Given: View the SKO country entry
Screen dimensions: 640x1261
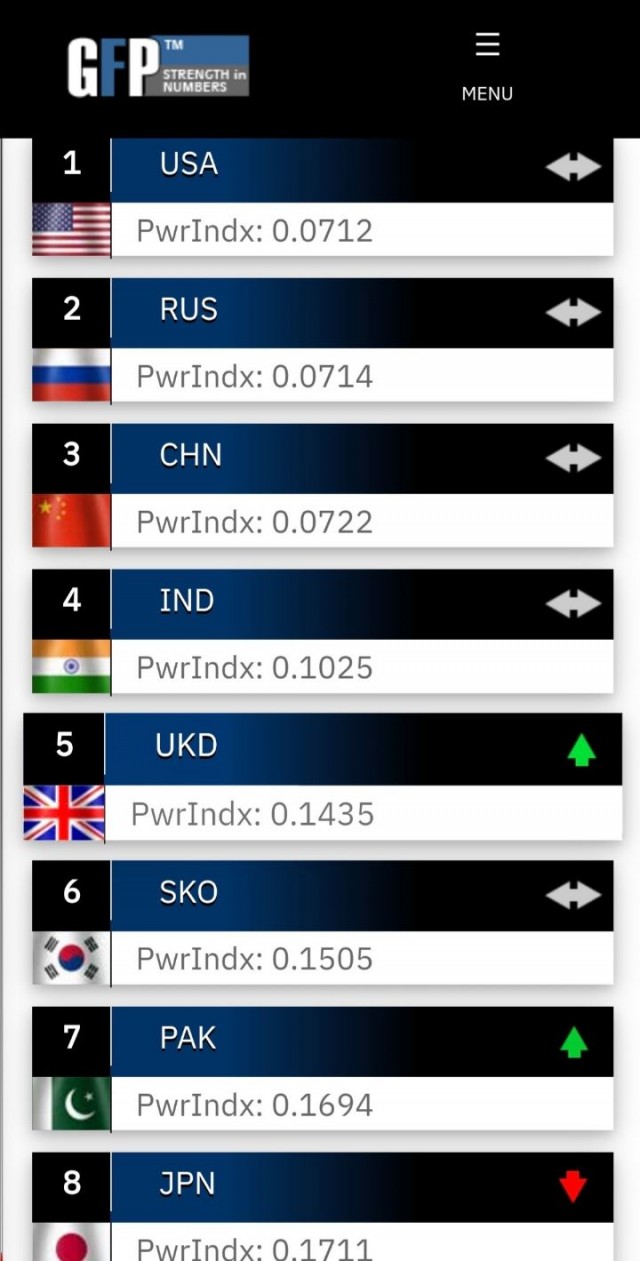Looking at the screenshot, I should [x=323, y=923].
